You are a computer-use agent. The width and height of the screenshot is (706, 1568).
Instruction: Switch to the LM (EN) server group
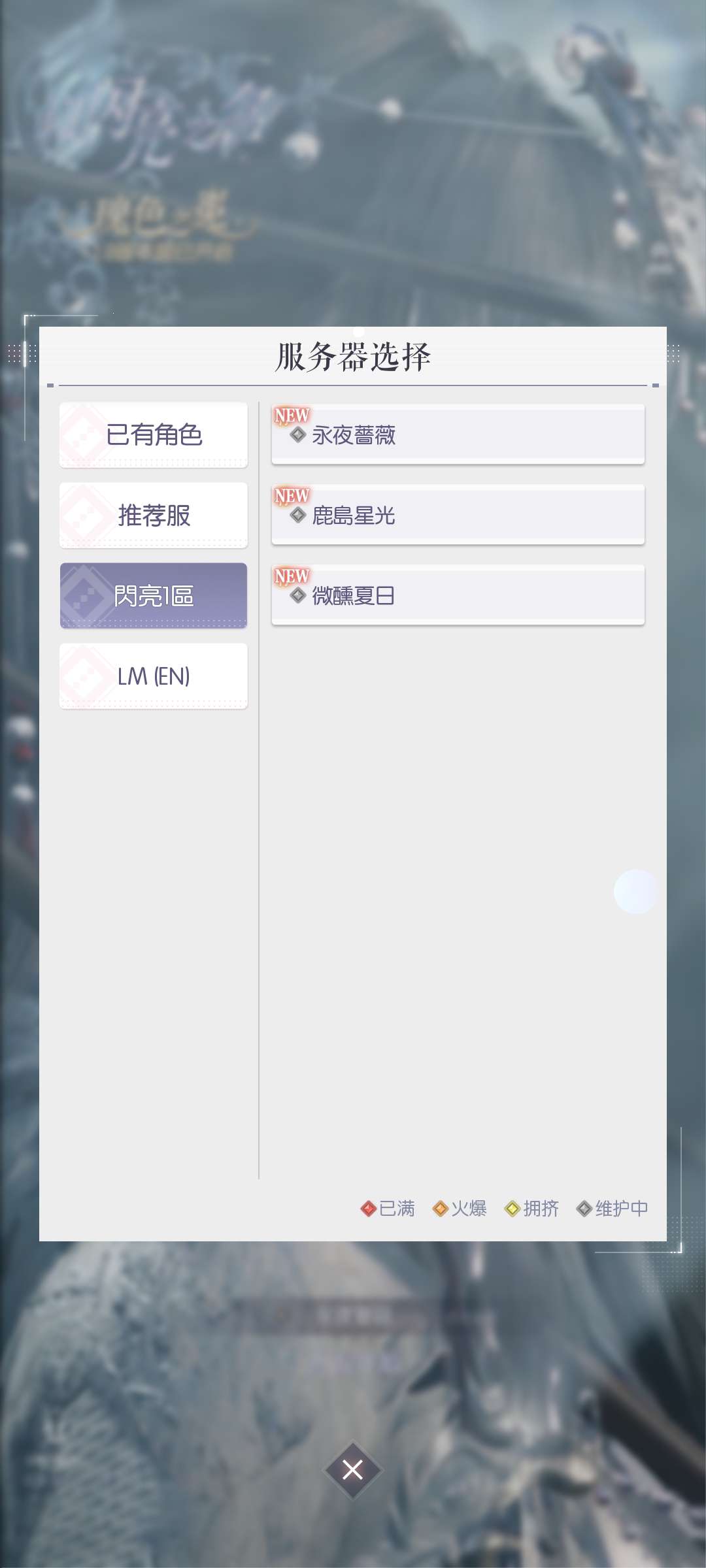154,676
